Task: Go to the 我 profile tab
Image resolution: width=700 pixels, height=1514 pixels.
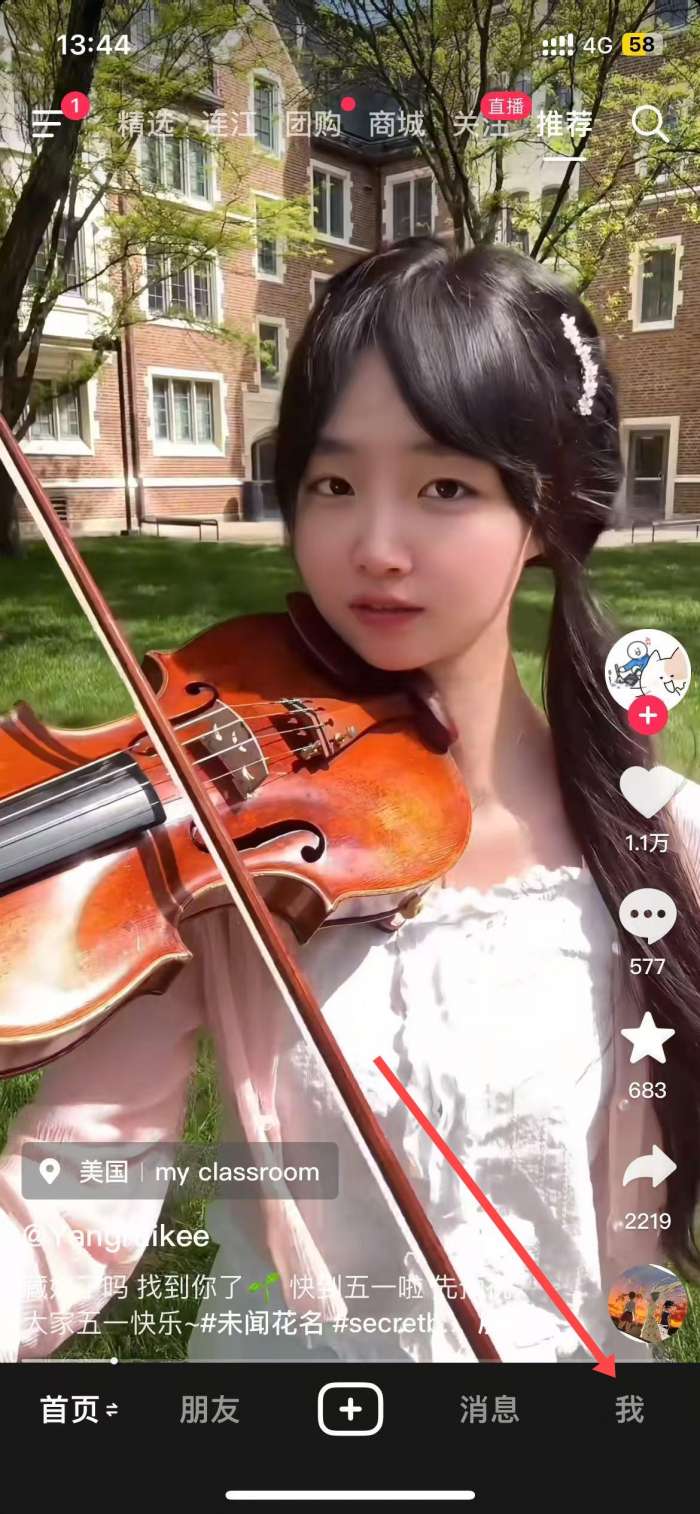Action: (x=630, y=1410)
